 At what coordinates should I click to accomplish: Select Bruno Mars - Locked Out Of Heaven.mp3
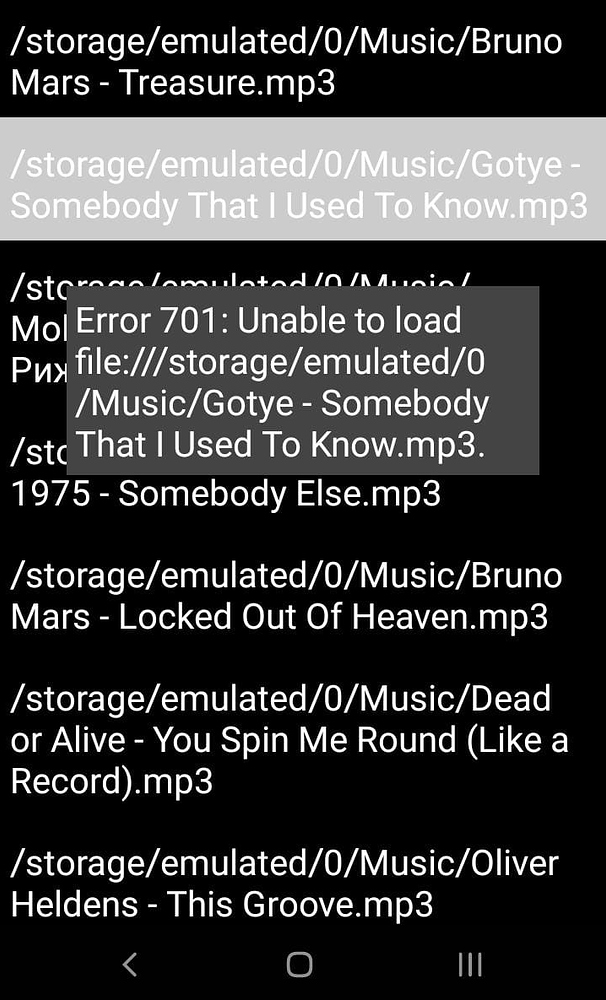pyautogui.click(x=303, y=596)
